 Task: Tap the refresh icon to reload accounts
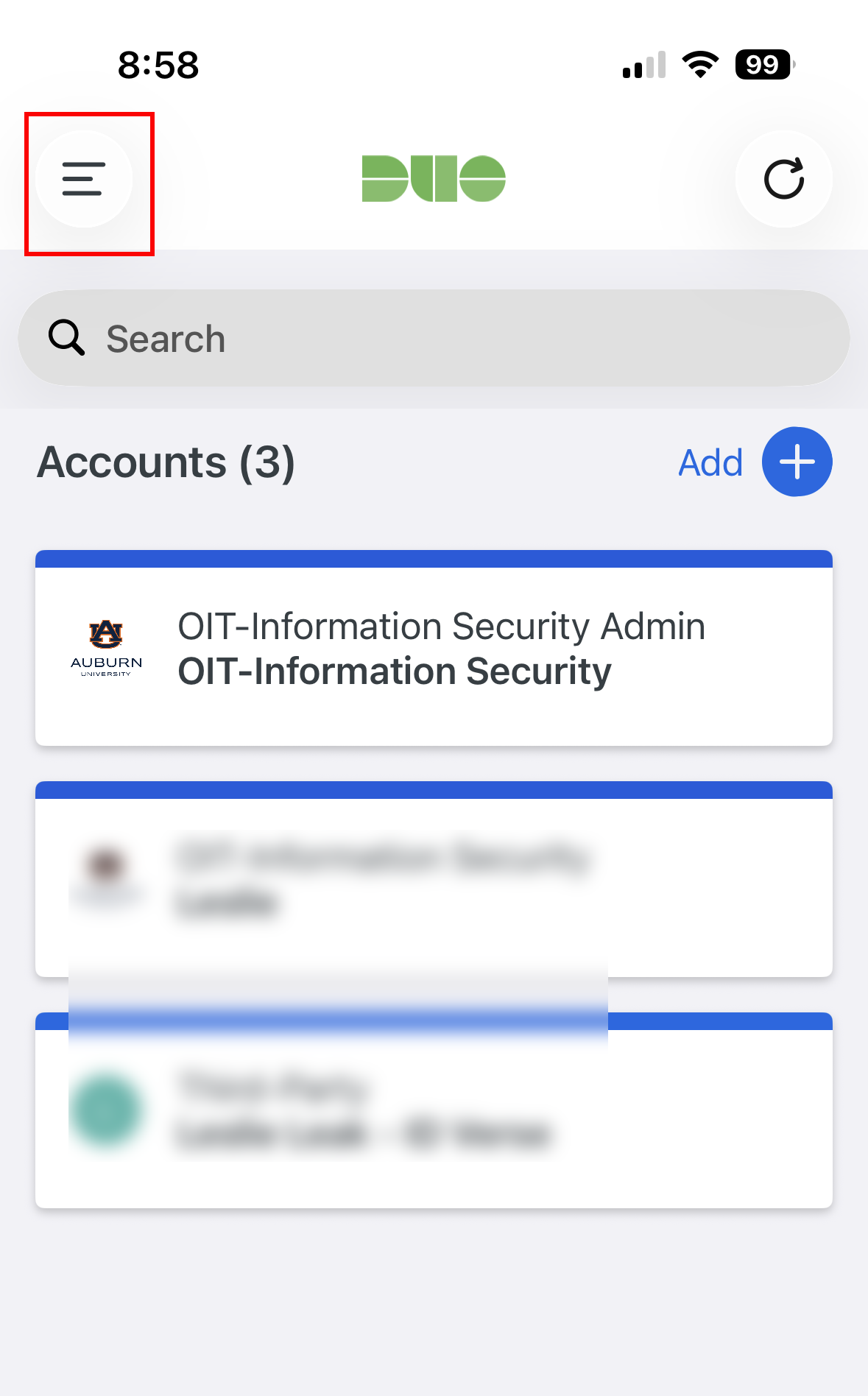(784, 179)
